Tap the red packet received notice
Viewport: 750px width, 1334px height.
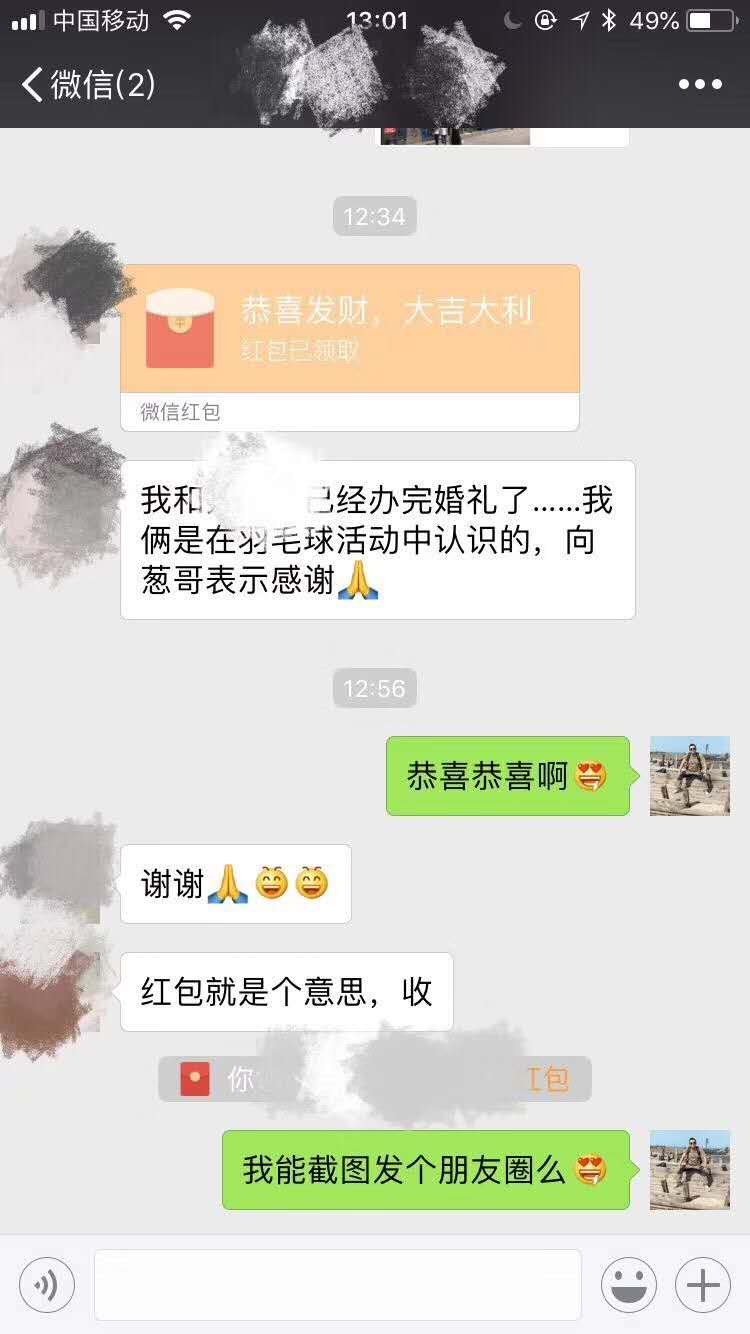(374, 1079)
